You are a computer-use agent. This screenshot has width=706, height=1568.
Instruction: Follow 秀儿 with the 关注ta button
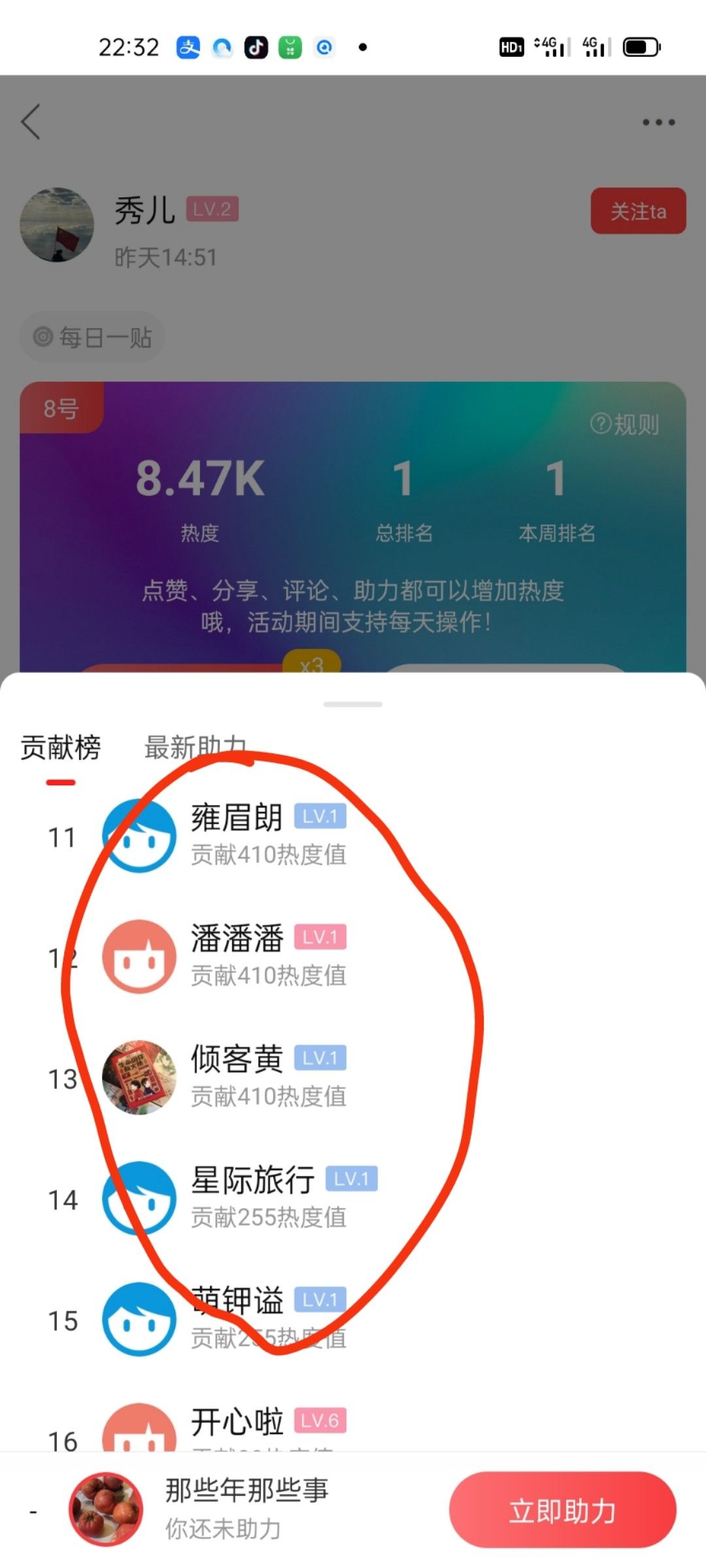(x=638, y=211)
